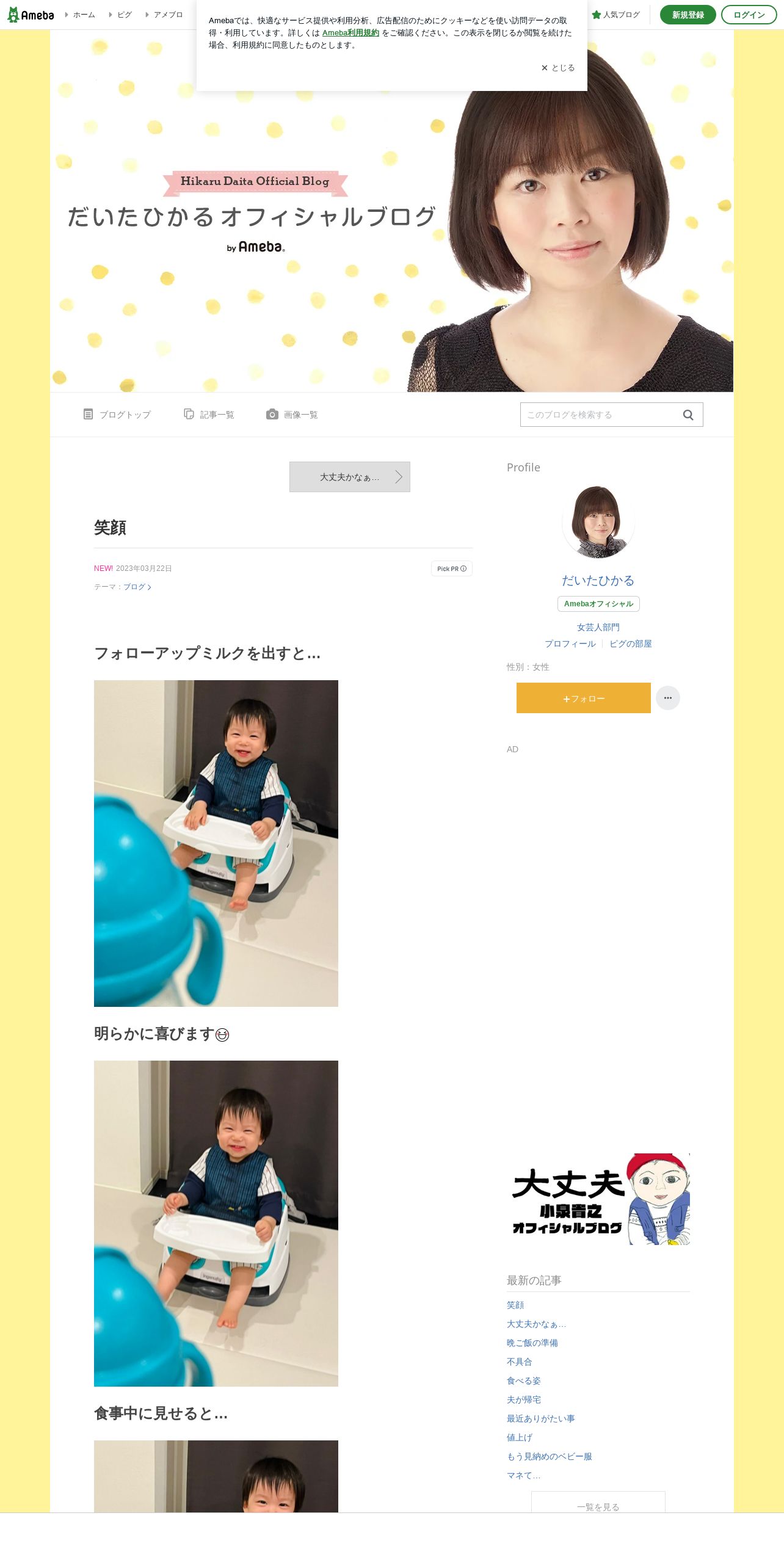Go to ブログトップ
The height and width of the screenshot is (1568, 784).
tap(117, 415)
